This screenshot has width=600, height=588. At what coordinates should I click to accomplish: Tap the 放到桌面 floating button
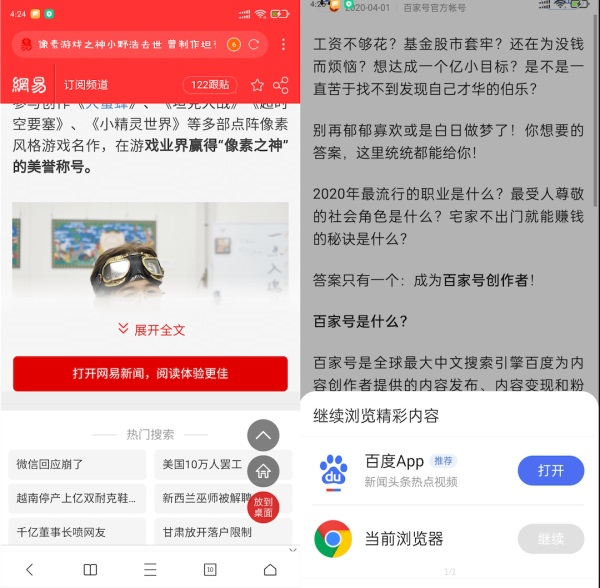263,506
